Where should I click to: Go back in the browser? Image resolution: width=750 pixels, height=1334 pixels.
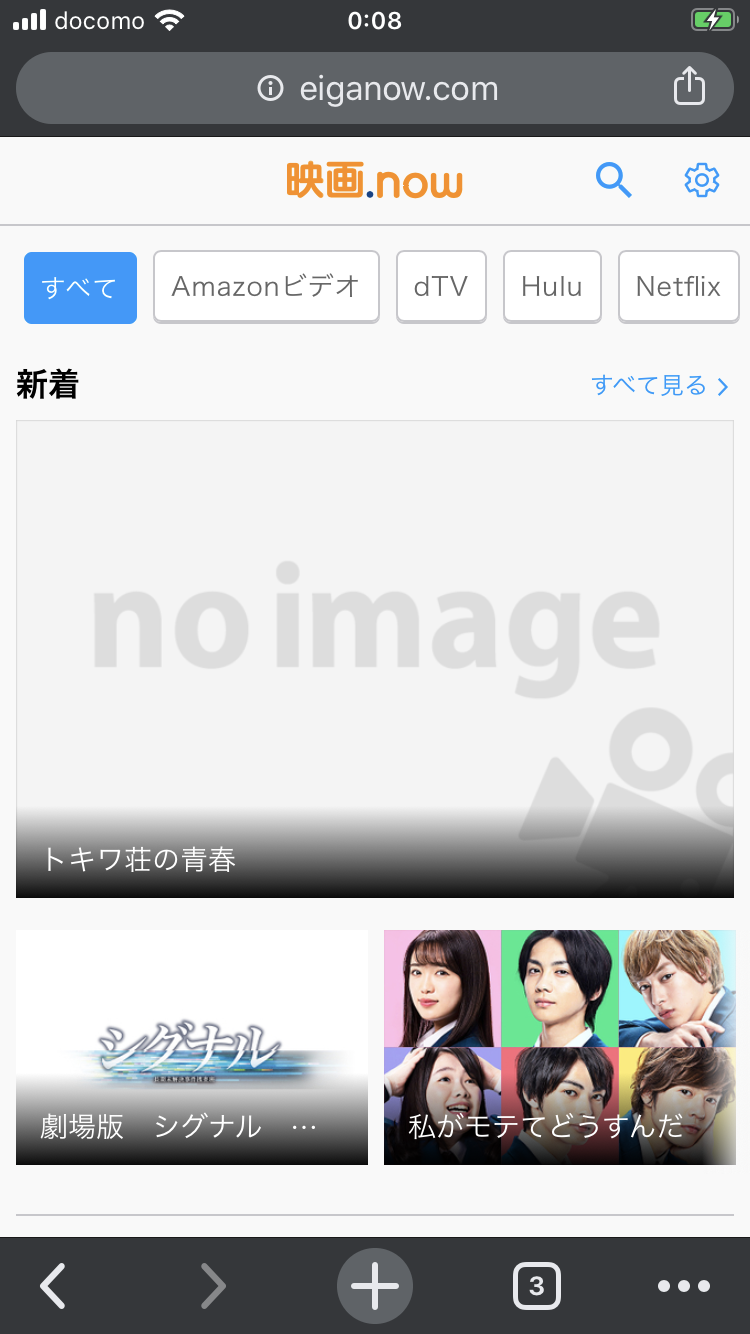(x=54, y=1286)
